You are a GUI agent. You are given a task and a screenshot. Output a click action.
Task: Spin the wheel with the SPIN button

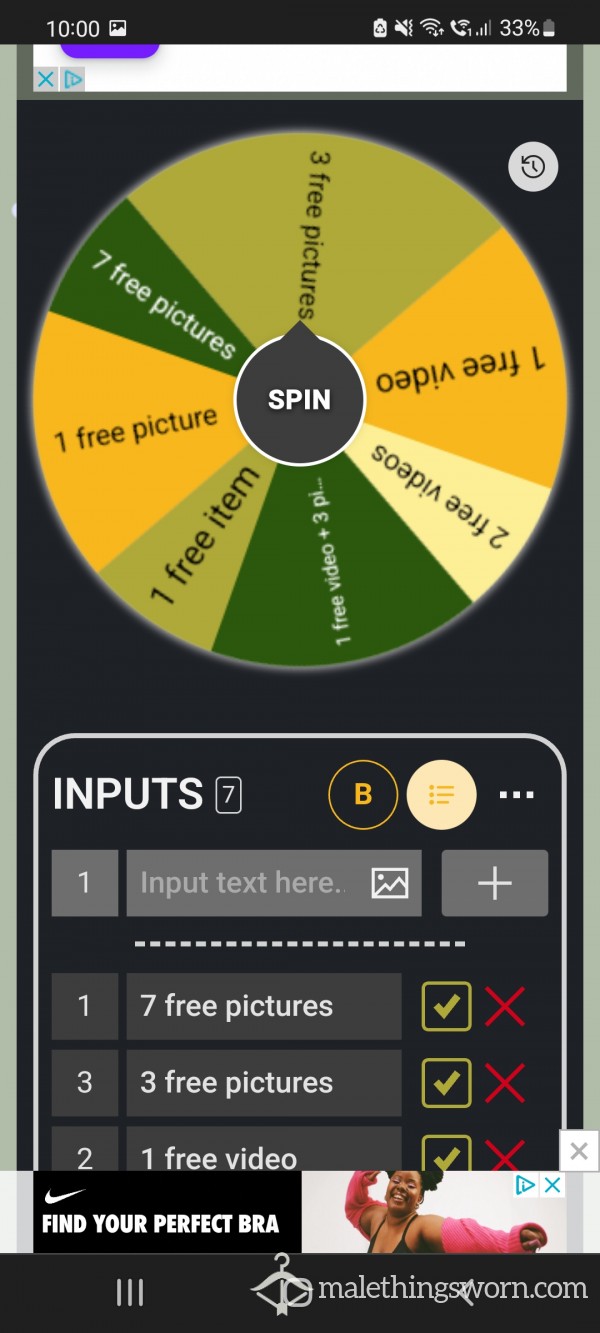[x=299, y=399]
